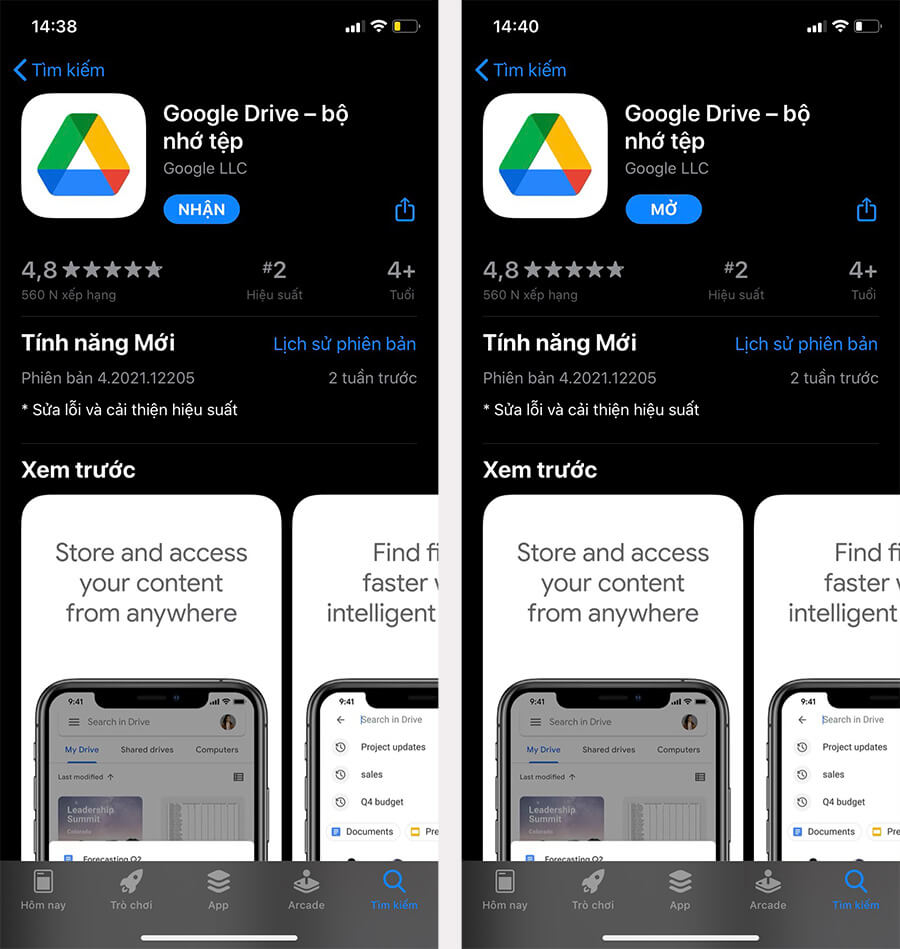
Task: Switch to the App tab on the 14:40 screen
Action: (x=680, y=890)
